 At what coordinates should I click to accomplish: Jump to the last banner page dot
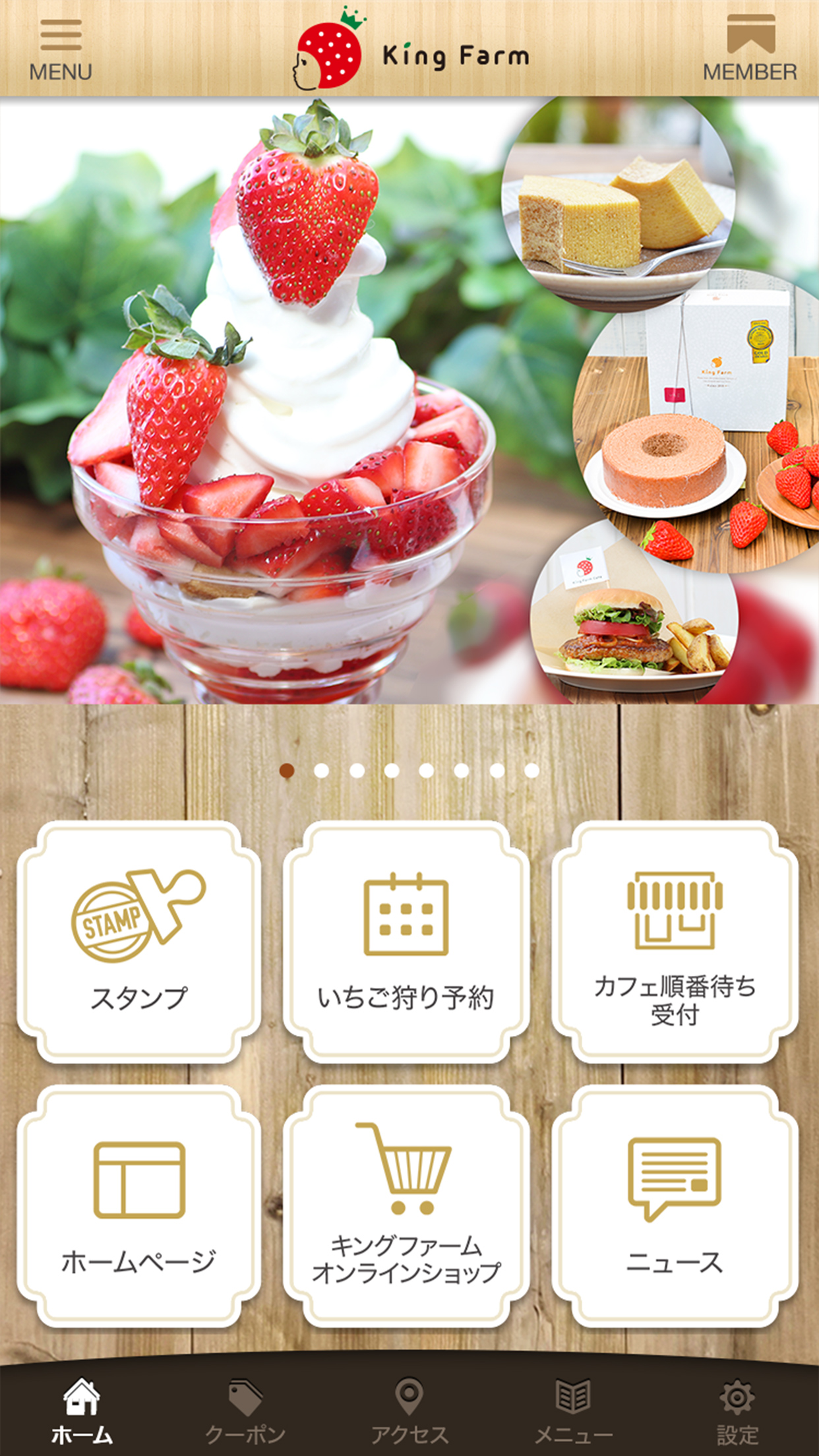531,771
